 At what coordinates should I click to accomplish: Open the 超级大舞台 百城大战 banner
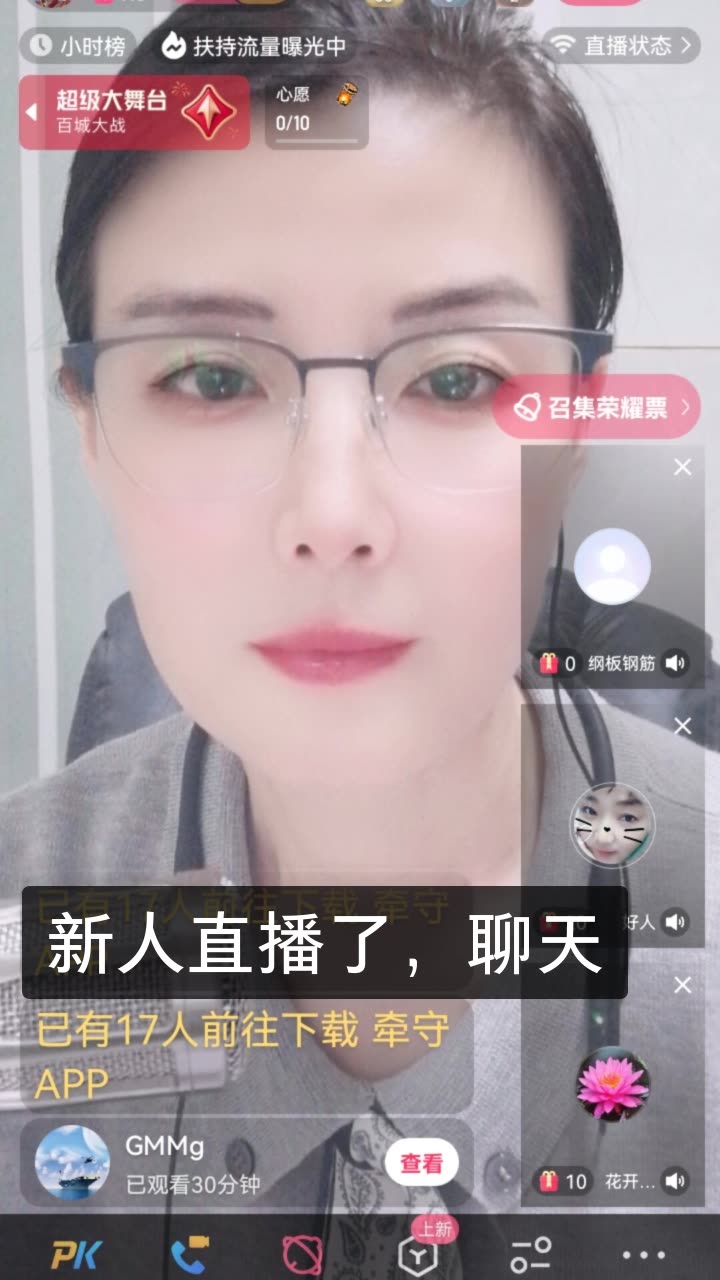click(x=134, y=112)
